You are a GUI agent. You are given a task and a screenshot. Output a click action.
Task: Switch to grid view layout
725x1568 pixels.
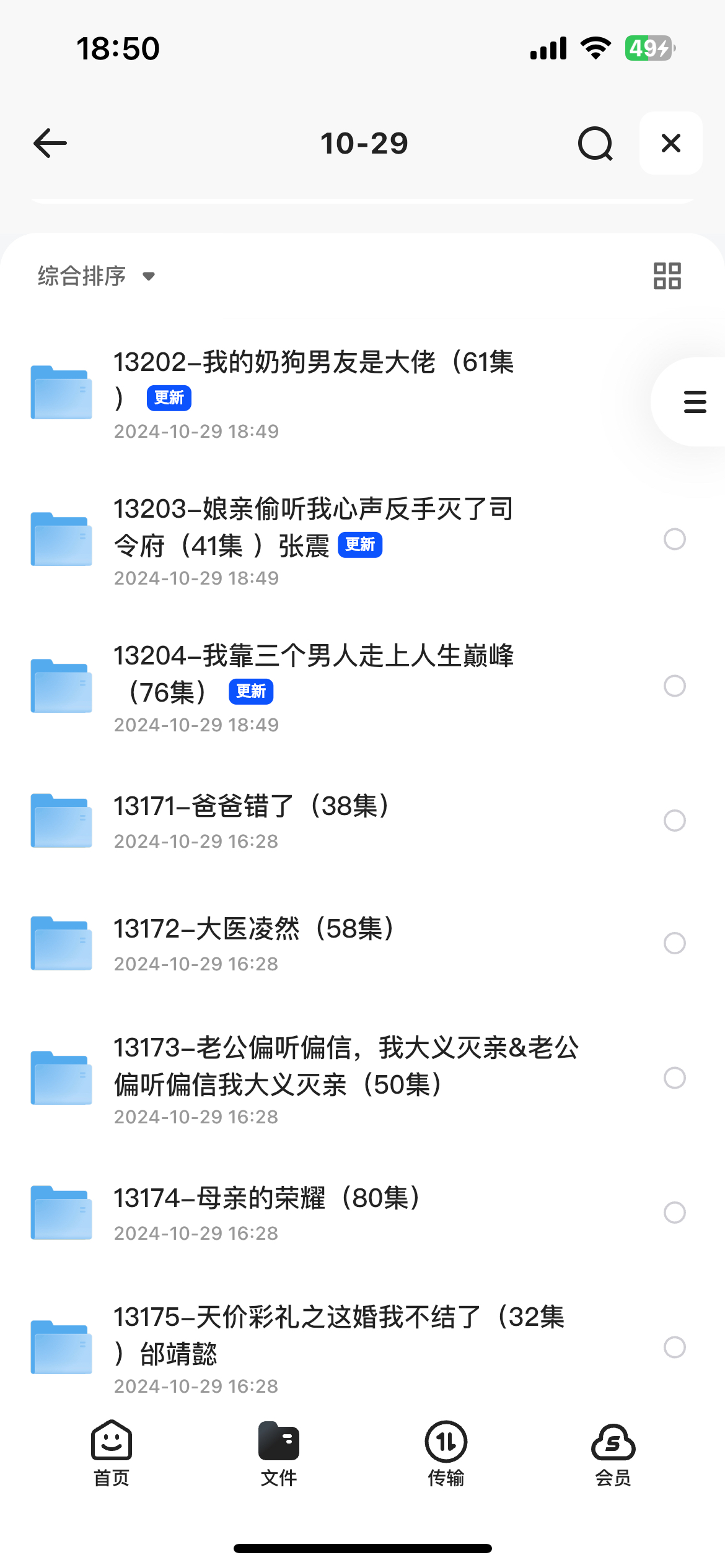(667, 276)
